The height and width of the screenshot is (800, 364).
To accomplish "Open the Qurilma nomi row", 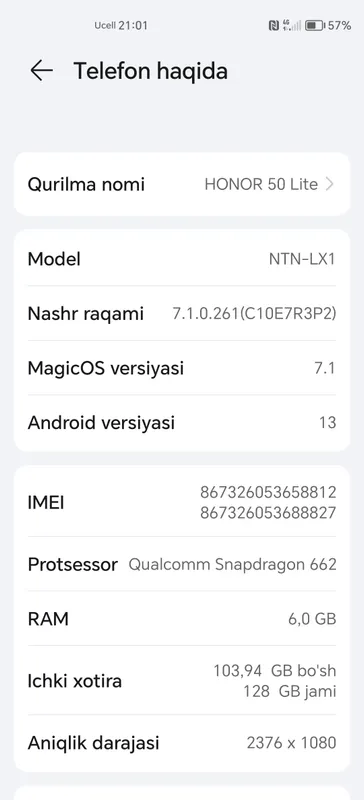I will (182, 184).
